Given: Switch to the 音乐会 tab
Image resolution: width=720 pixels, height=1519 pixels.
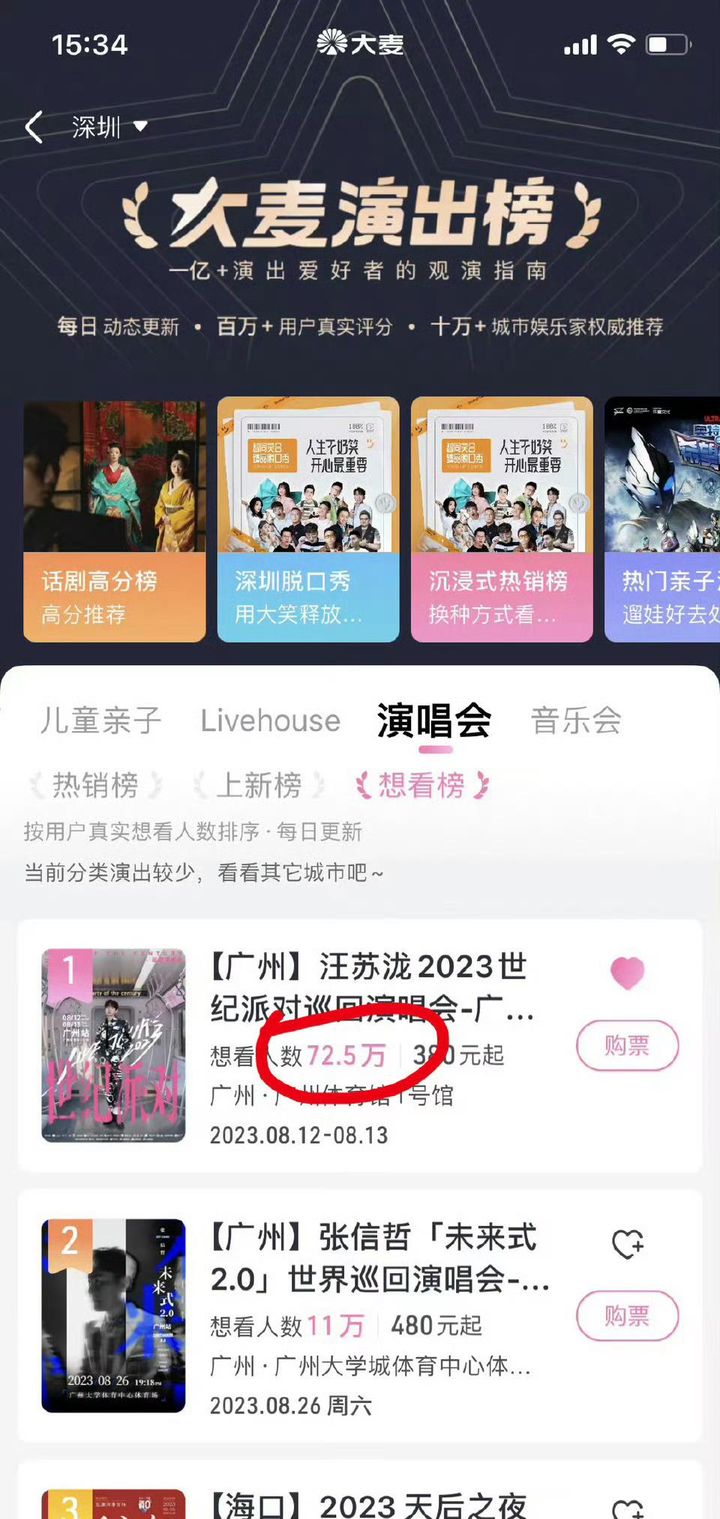Looking at the screenshot, I should (x=576, y=720).
